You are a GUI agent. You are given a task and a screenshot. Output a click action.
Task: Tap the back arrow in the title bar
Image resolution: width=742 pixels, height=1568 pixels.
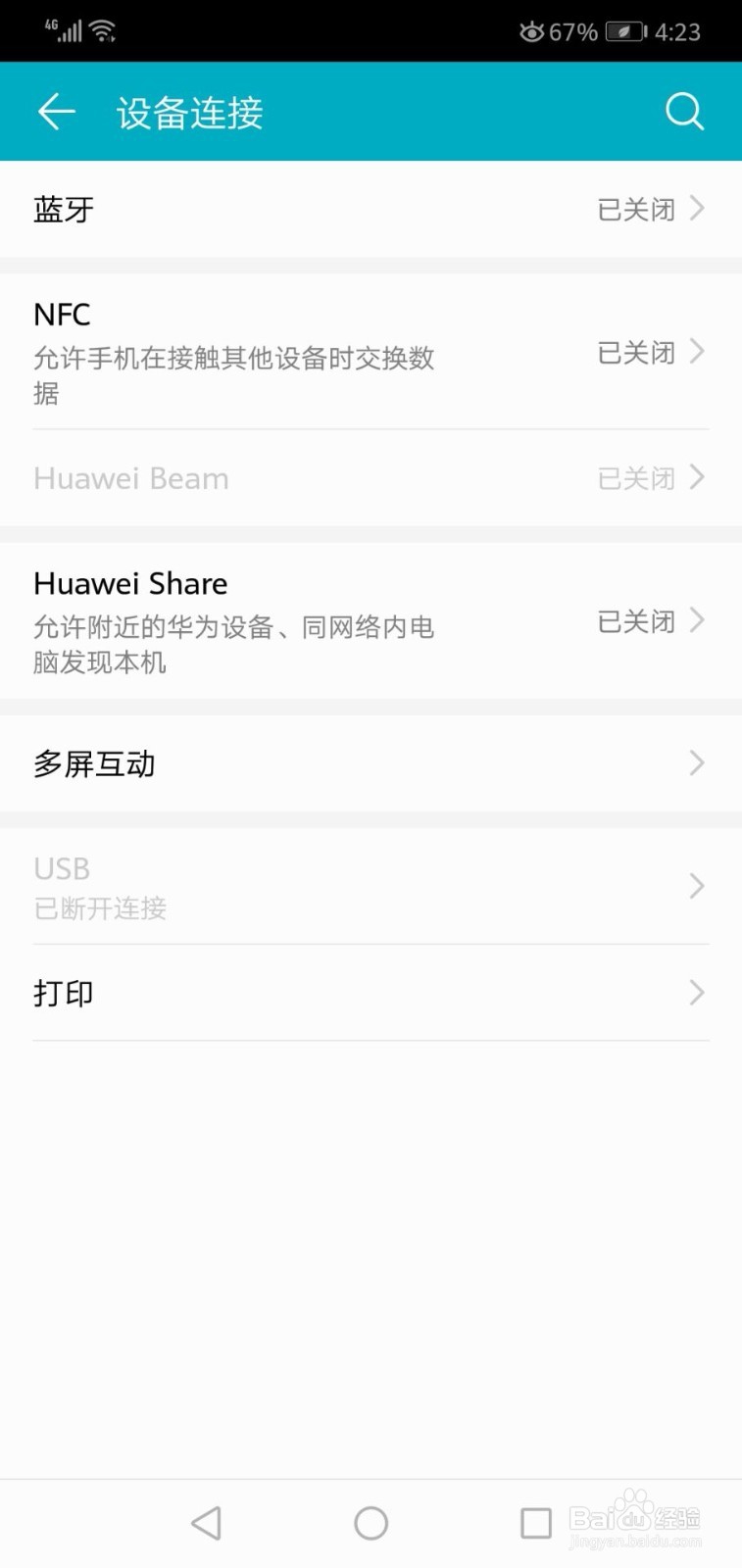55,112
